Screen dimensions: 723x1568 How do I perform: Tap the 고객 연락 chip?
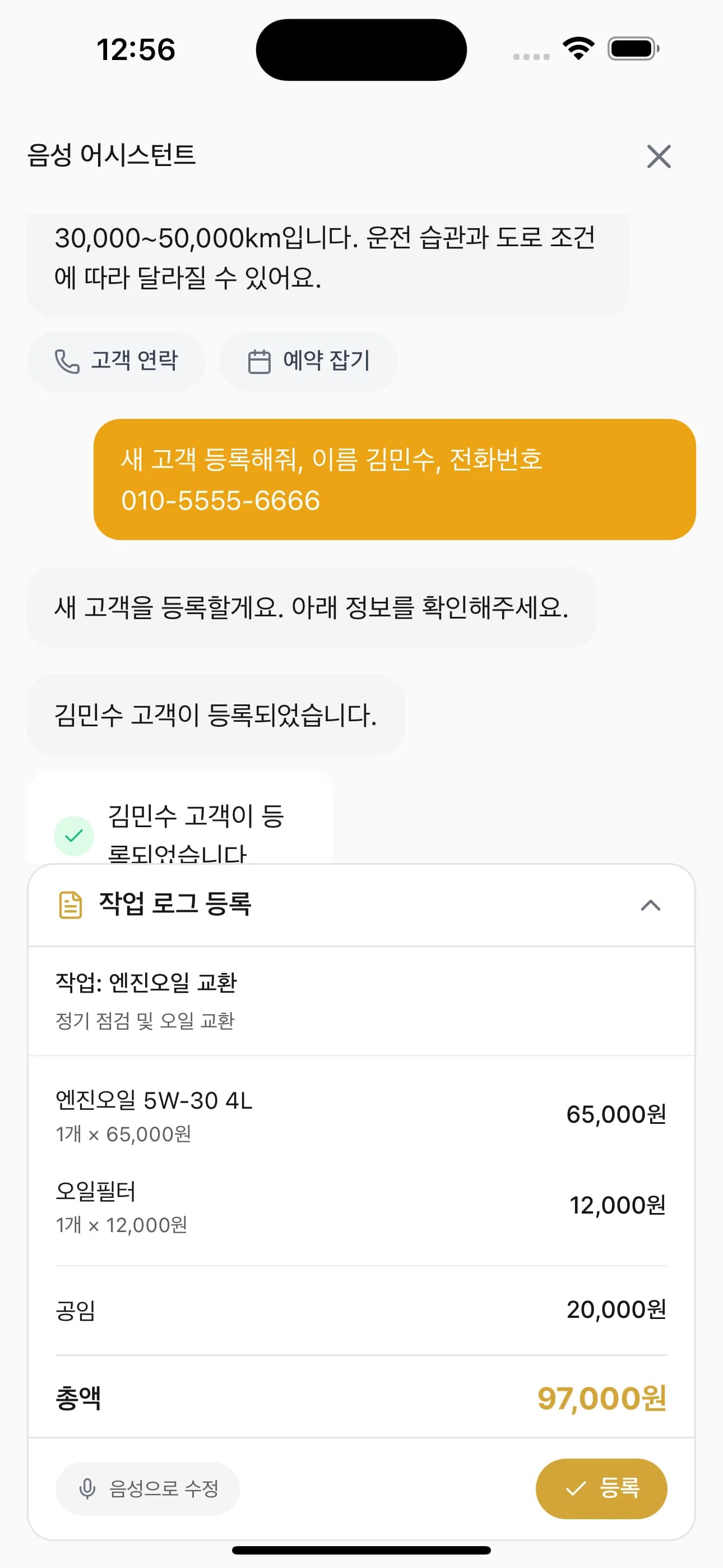pyautogui.click(x=116, y=361)
